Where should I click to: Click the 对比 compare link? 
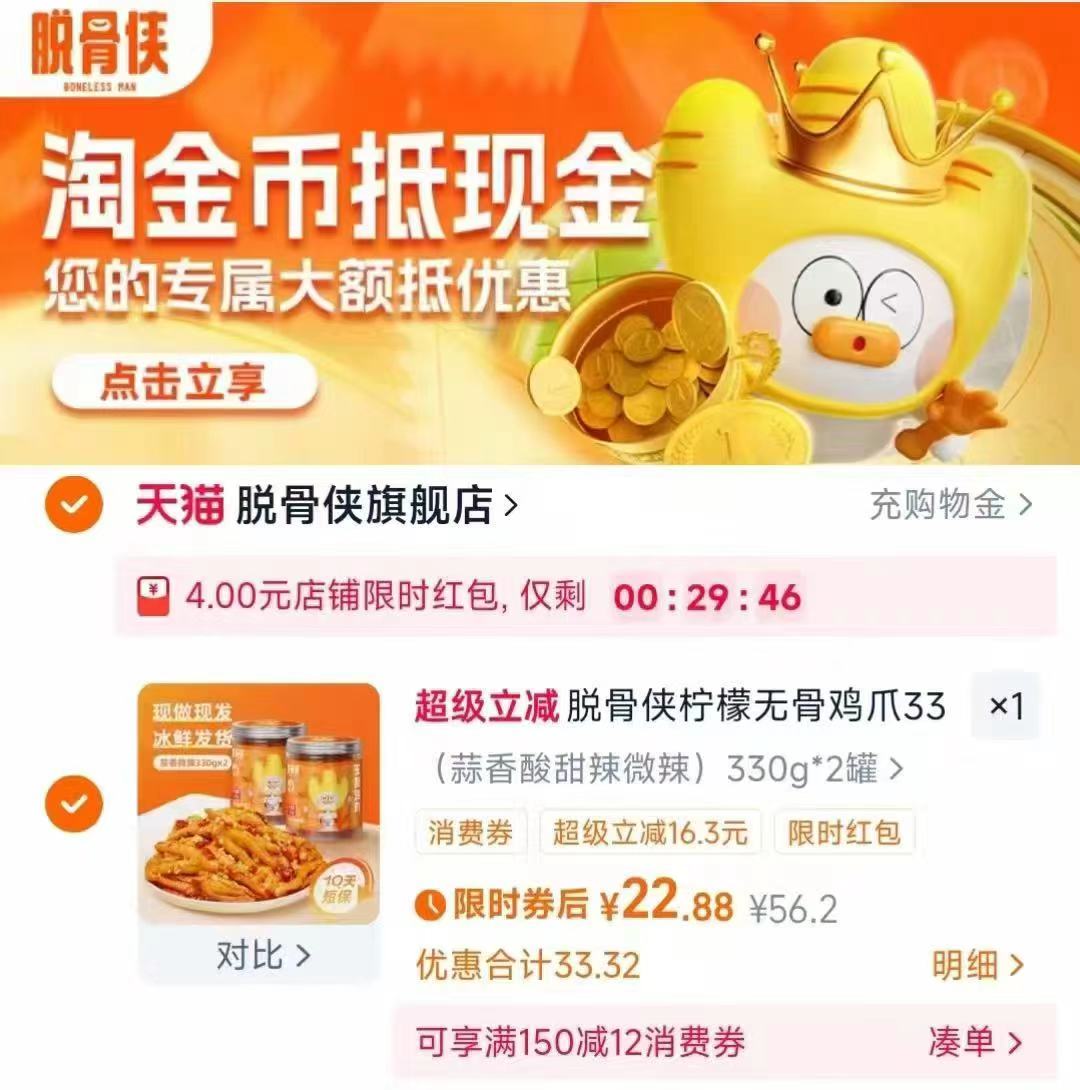260,956
